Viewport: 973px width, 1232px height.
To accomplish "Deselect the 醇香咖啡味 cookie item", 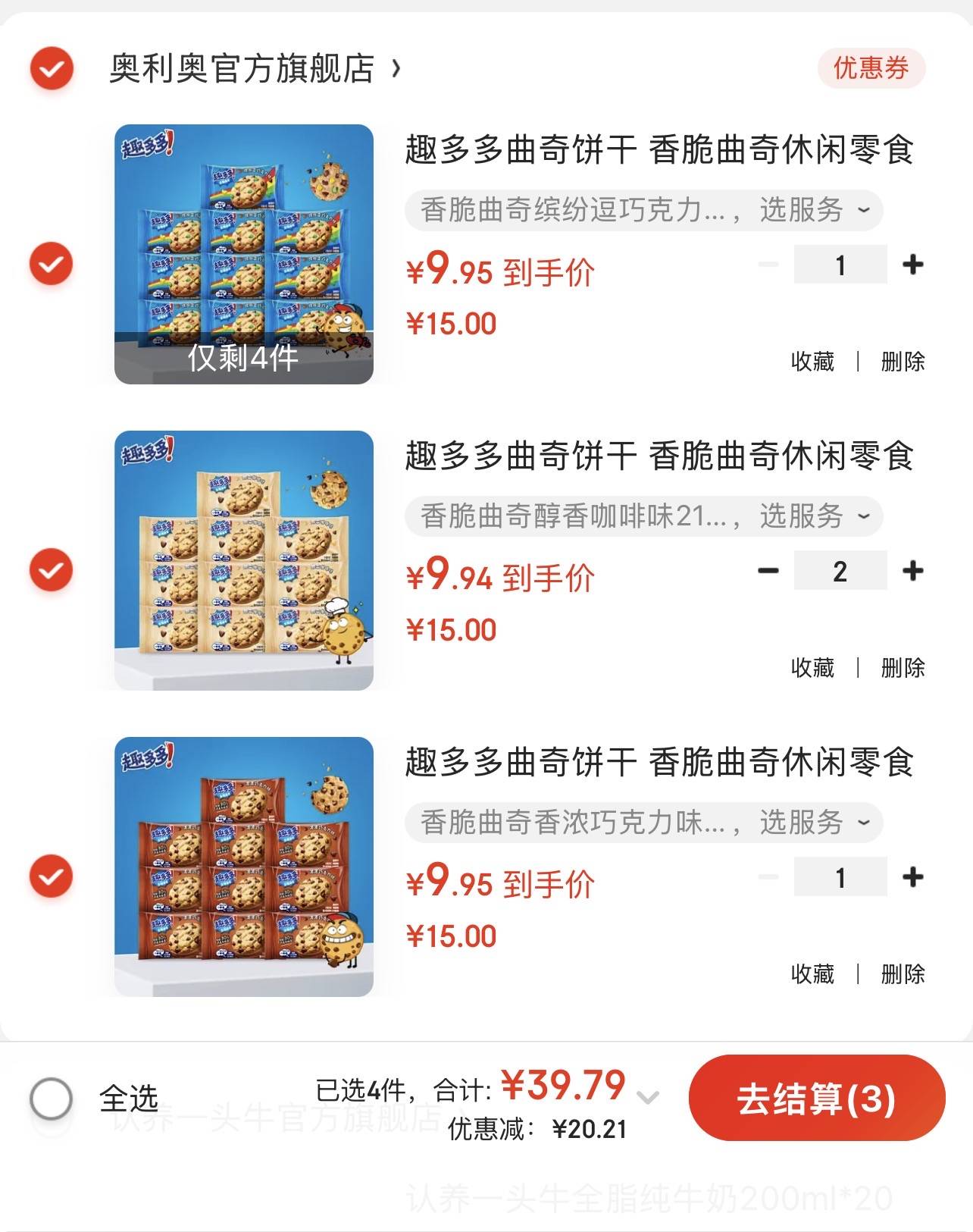I will point(52,570).
